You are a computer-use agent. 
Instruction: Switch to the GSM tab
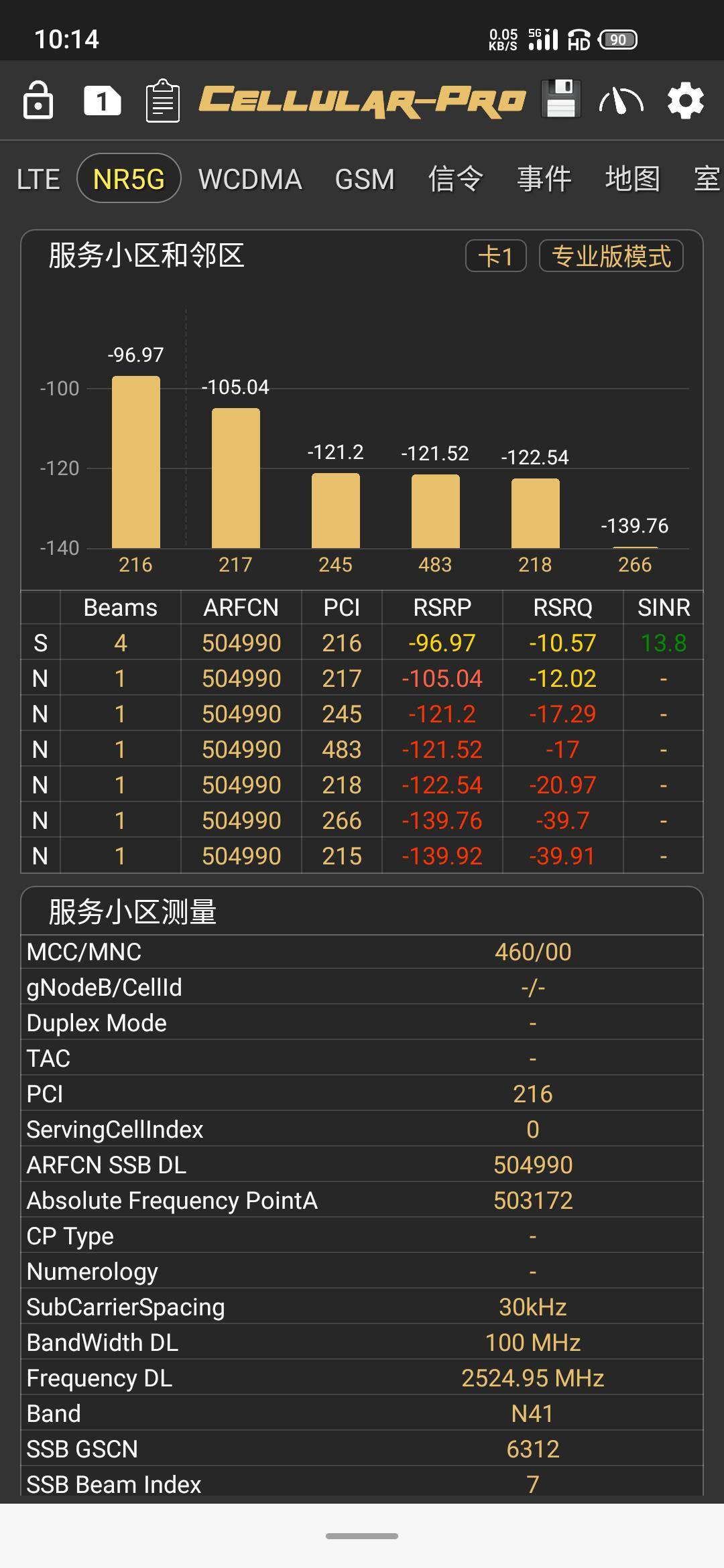365,179
